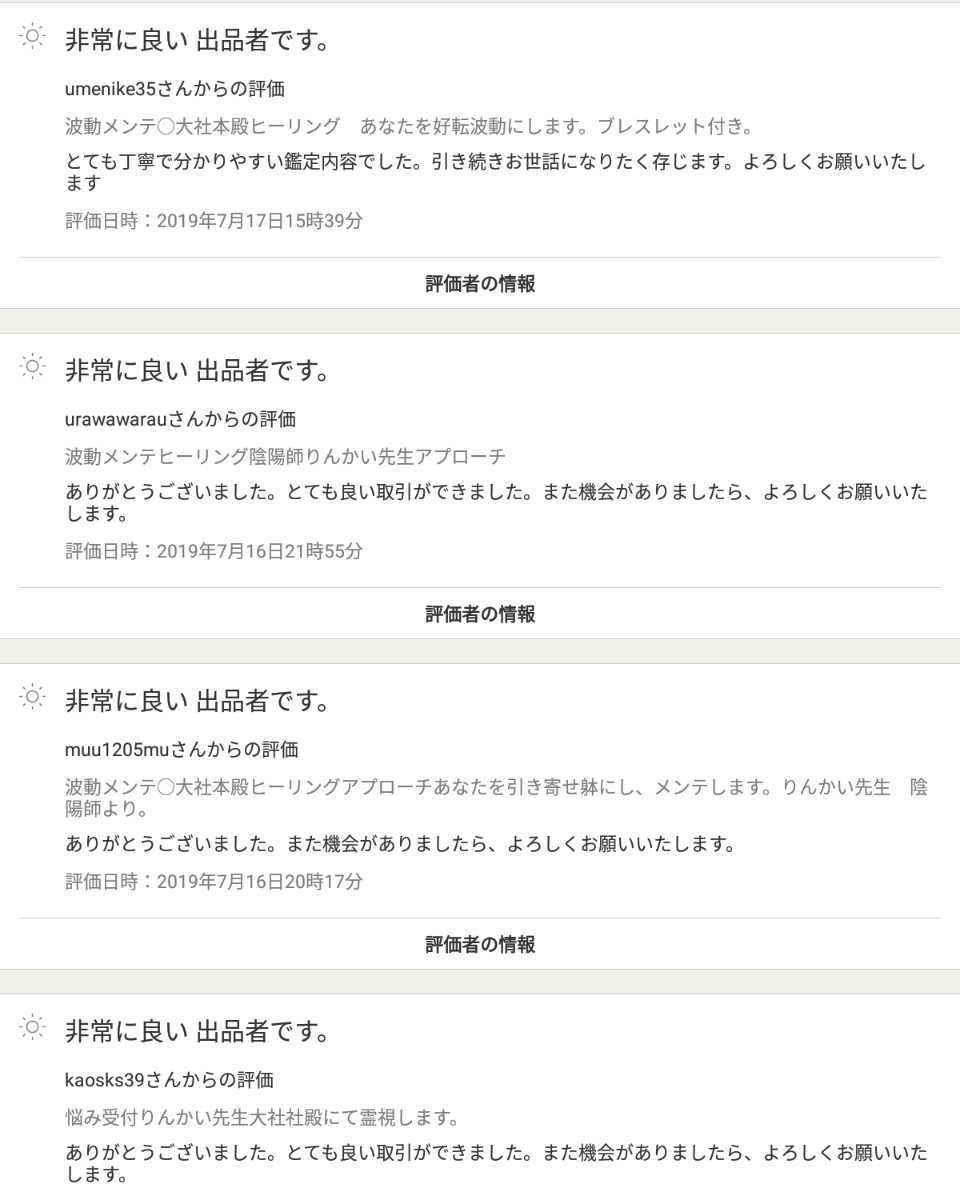Click the sun rating icon beside umenike35's review

click(31, 36)
